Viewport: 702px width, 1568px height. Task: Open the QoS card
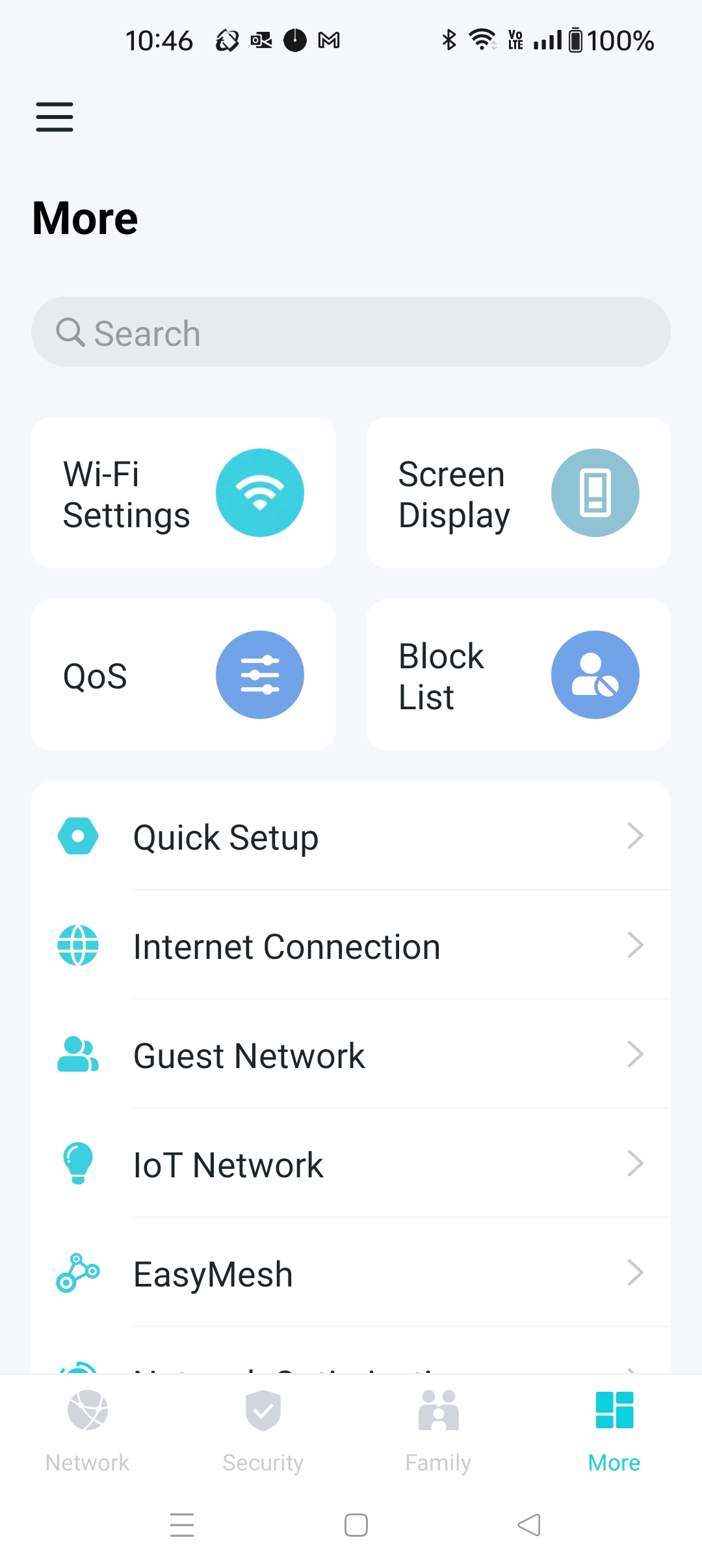[x=183, y=675]
